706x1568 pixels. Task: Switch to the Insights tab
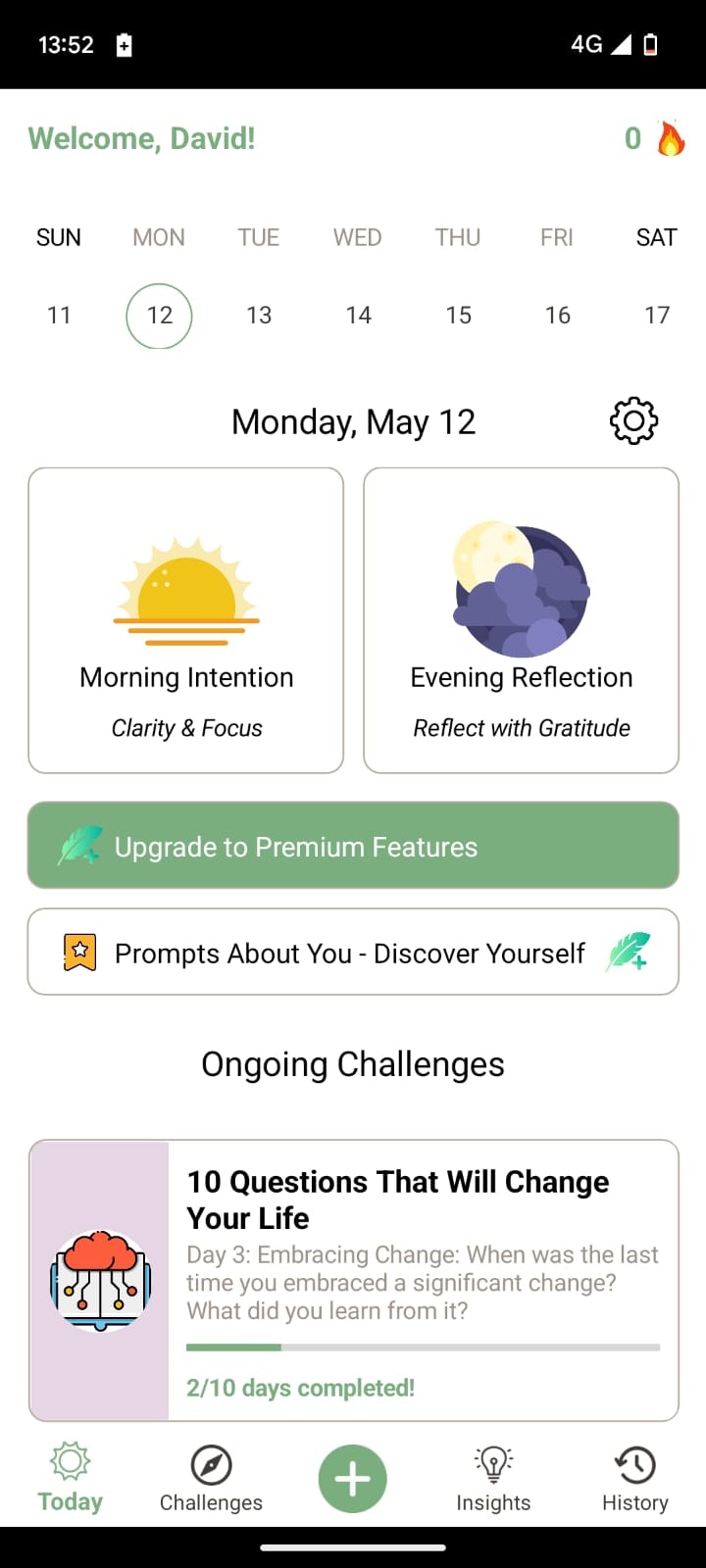coord(493,1479)
